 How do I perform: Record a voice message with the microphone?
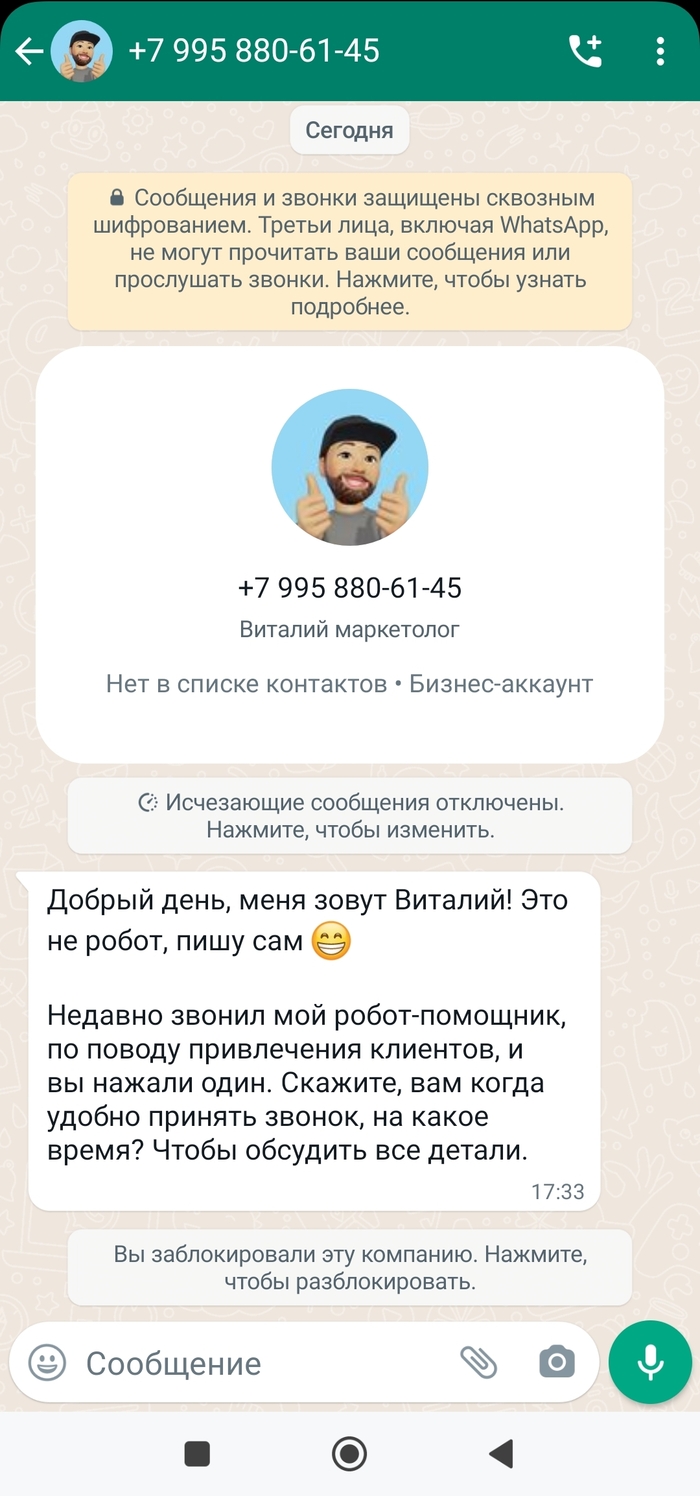click(650, 1362)
